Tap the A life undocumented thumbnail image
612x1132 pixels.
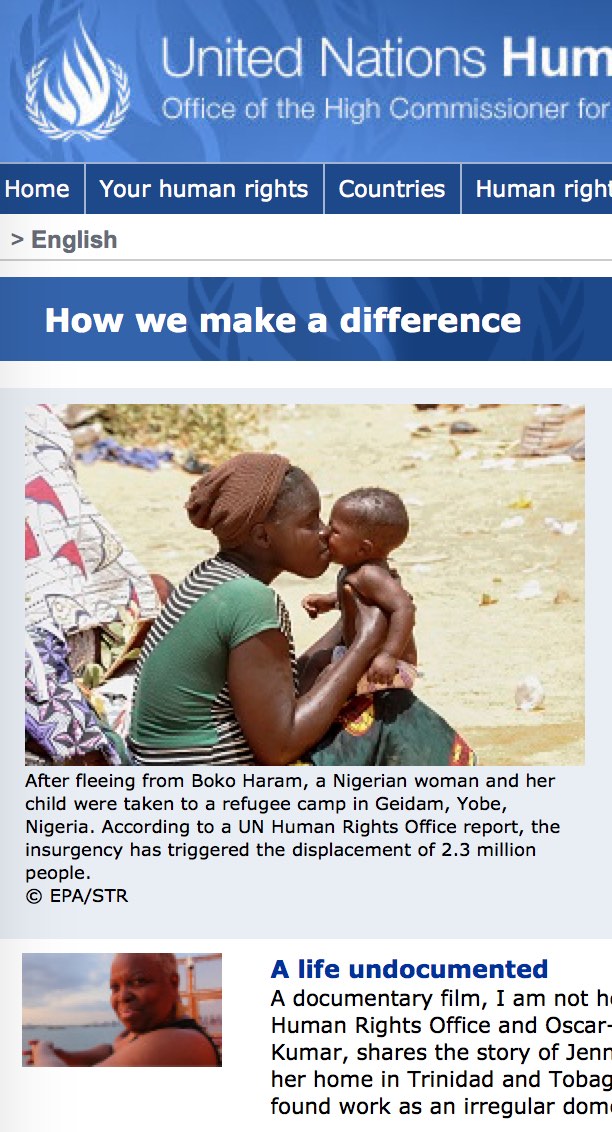tap(122, 1009)
